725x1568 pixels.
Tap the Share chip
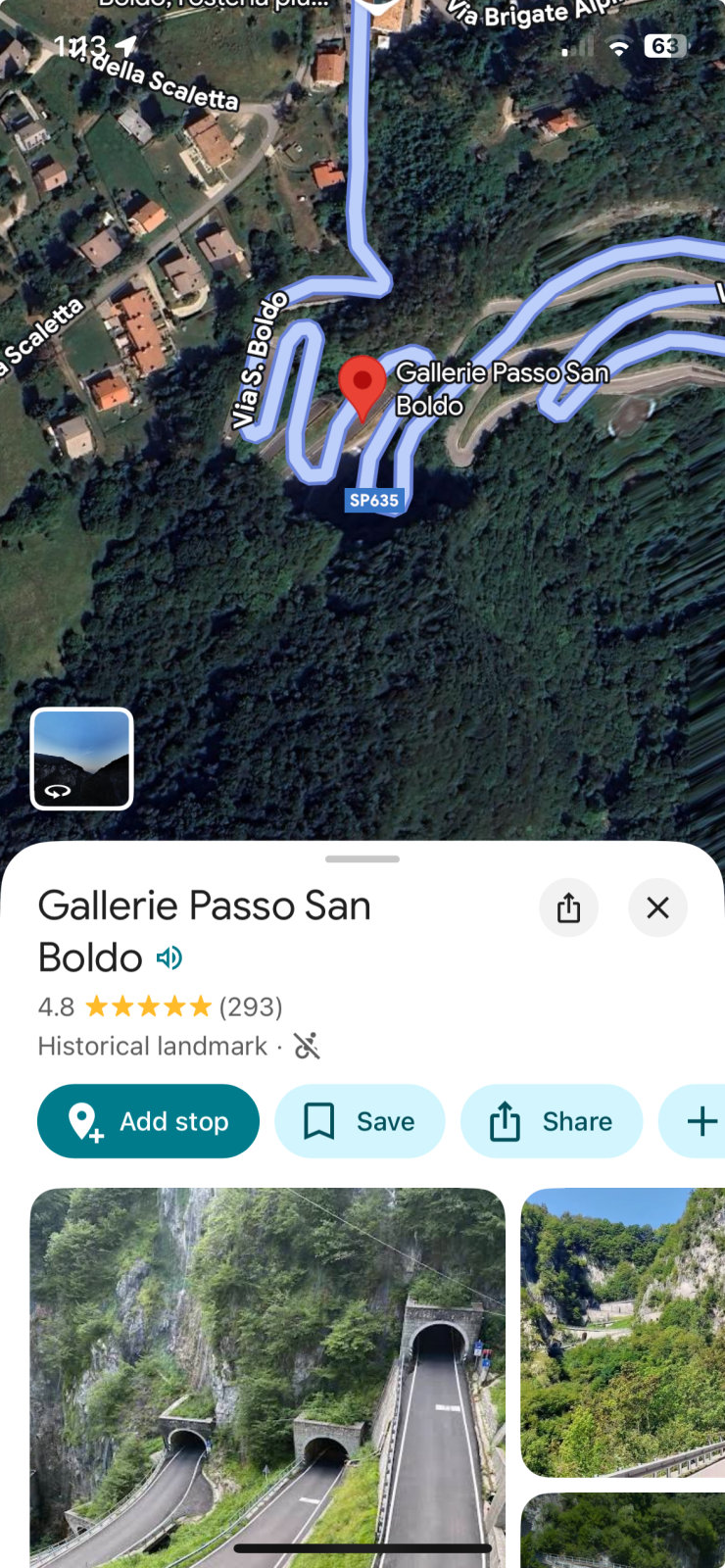point(552,1121)
